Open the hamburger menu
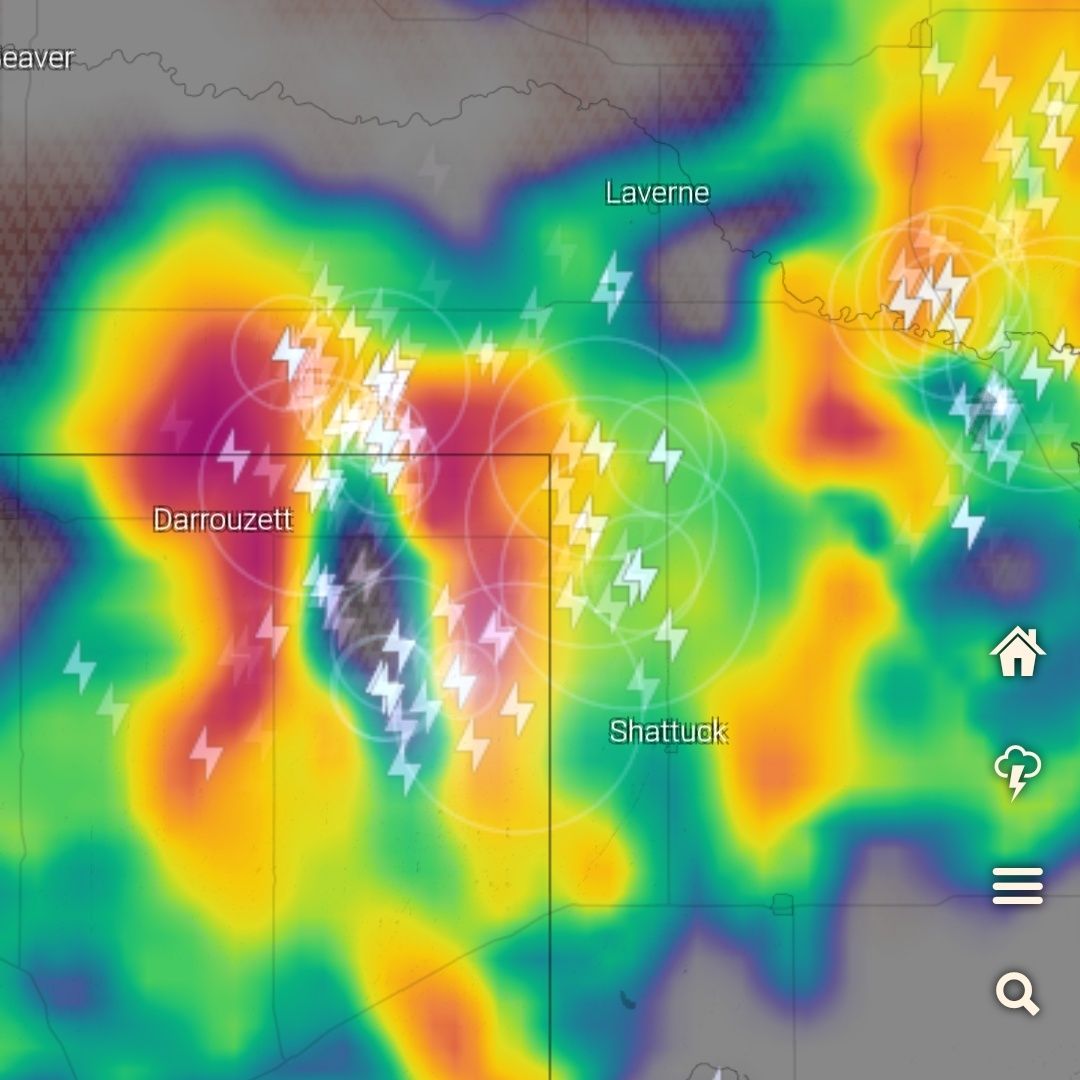 (x=1017, y=886)
